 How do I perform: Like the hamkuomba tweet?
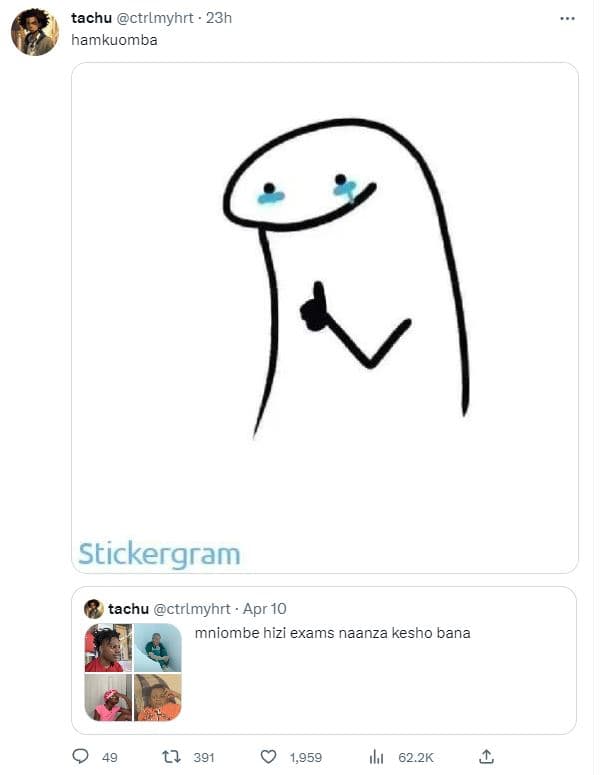[268, 757]
